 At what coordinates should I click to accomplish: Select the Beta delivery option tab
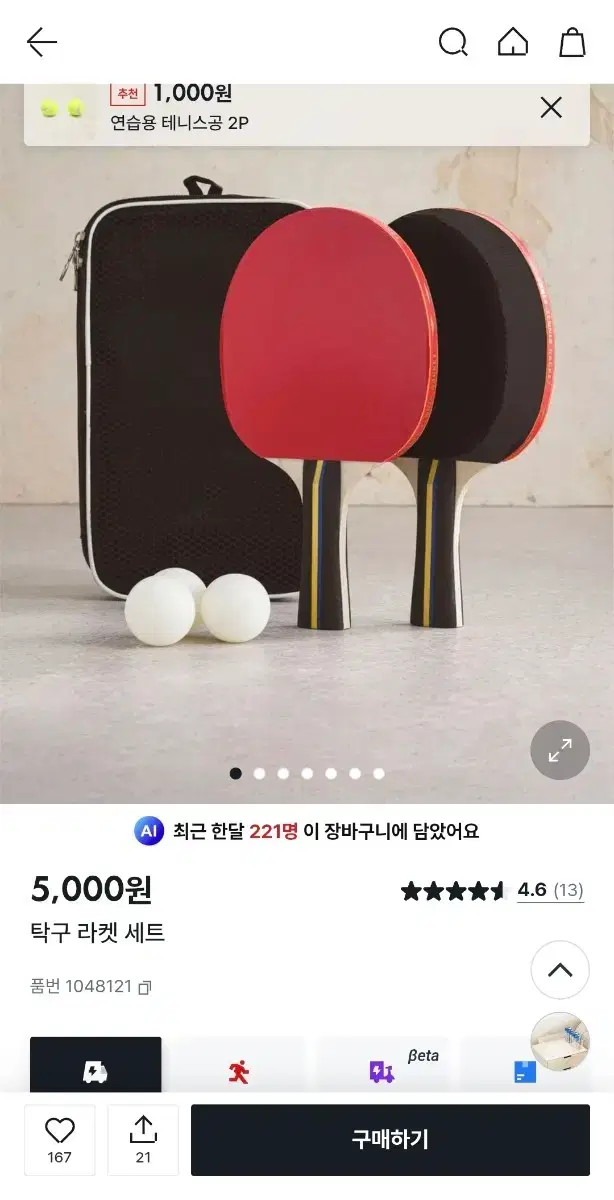pos(383,1068)
